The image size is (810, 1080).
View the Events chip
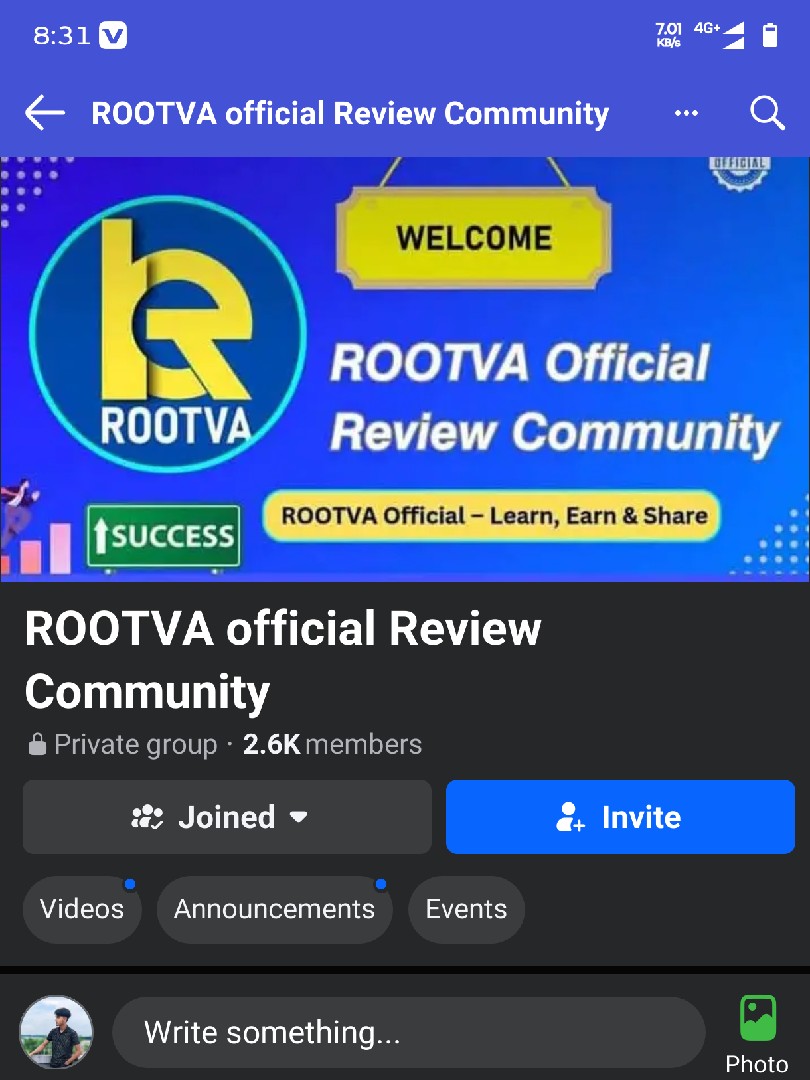pyautogui.click(x=466, y=909)
